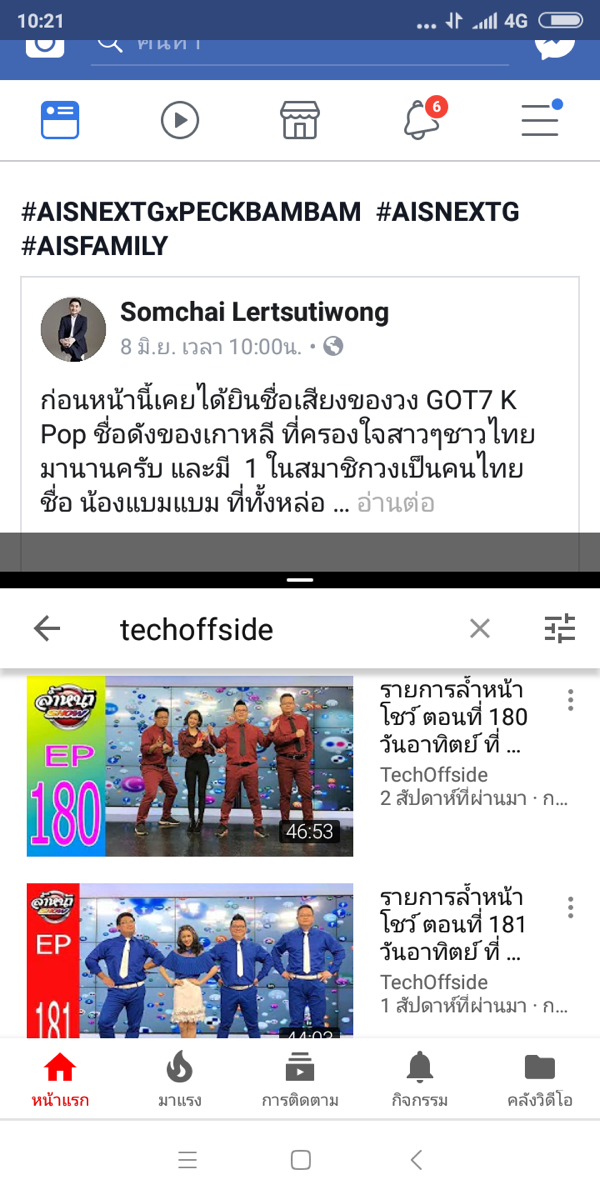Open options for ตอนที่ 181 video

coord(571,907)
